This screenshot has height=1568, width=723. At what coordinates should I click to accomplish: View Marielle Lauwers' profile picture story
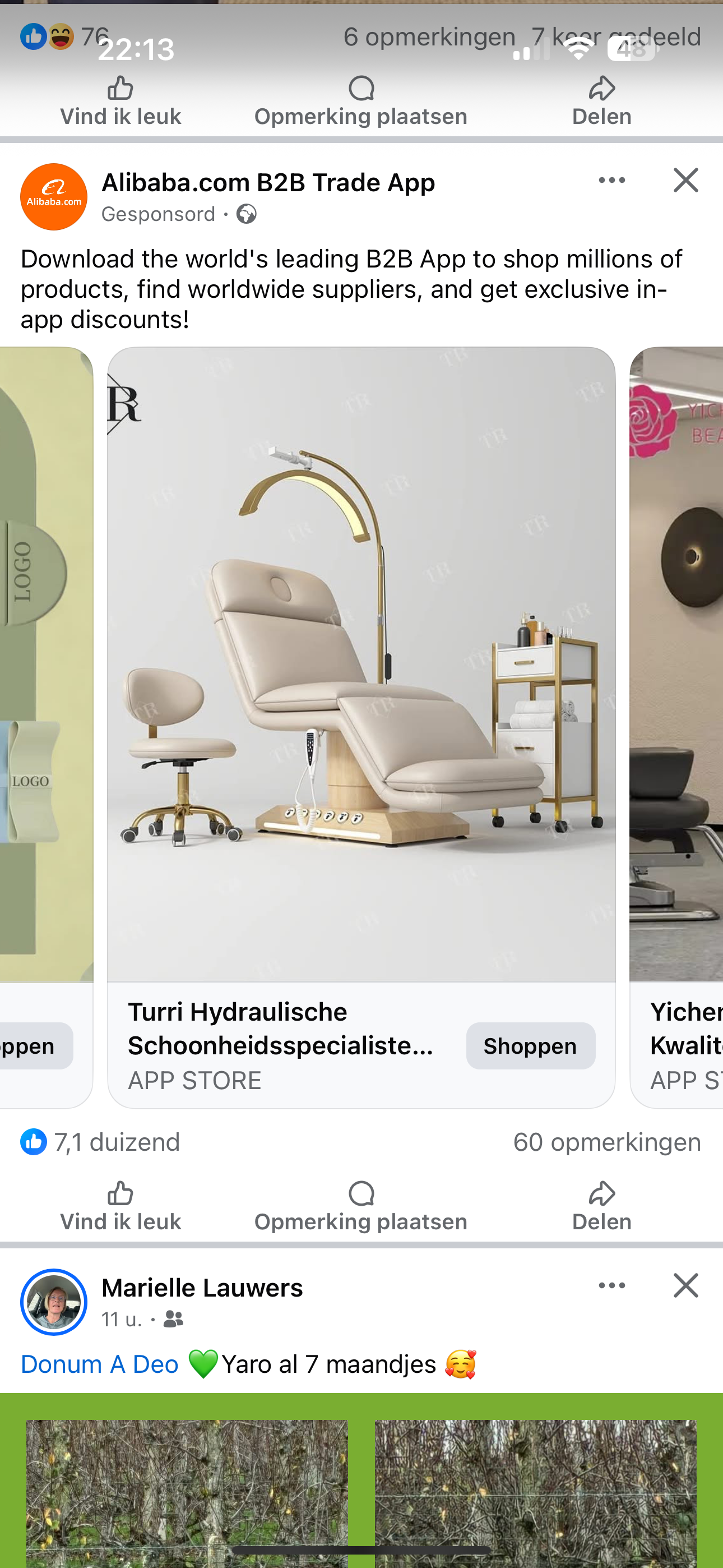click(x=54, y=1303)
